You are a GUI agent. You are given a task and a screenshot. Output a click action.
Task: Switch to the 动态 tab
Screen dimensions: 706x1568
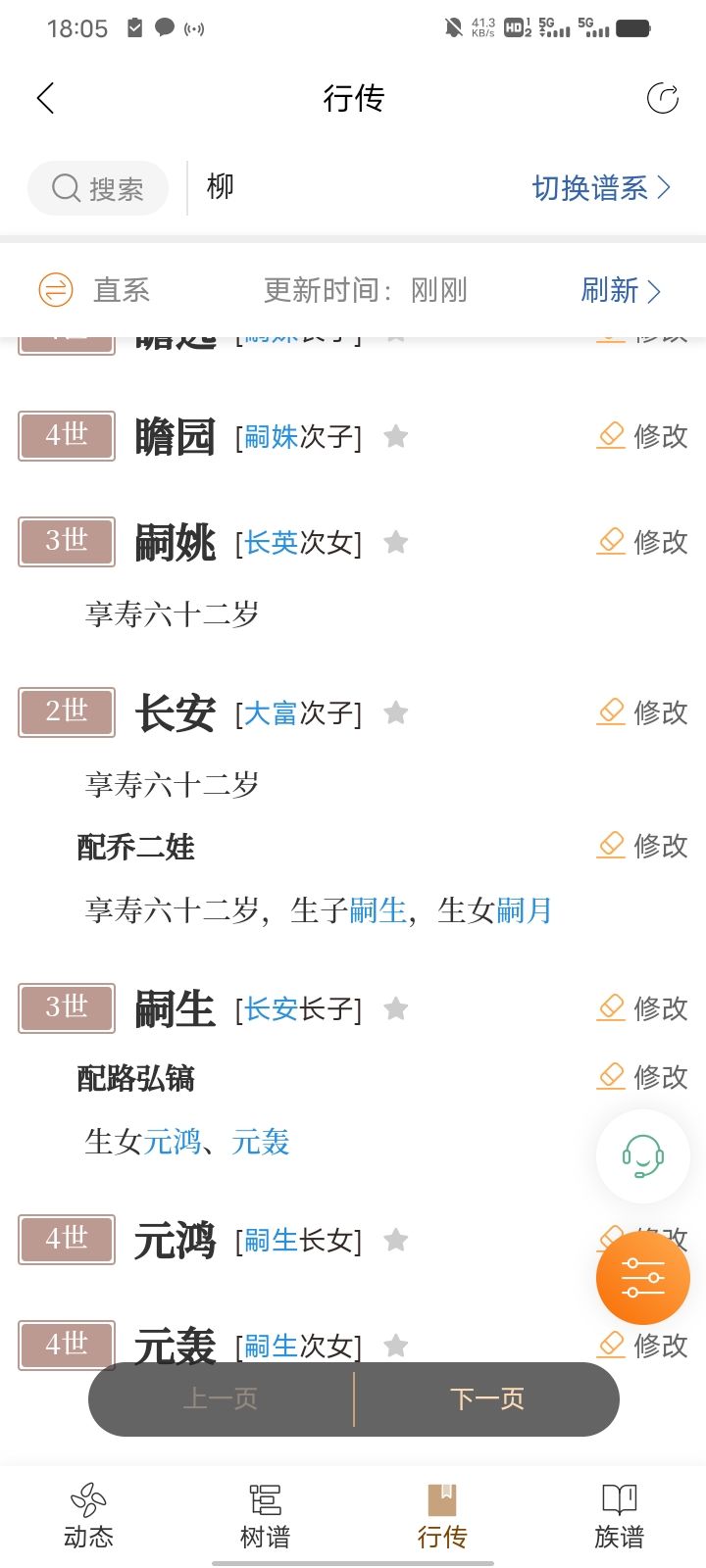click(88, 1516)
